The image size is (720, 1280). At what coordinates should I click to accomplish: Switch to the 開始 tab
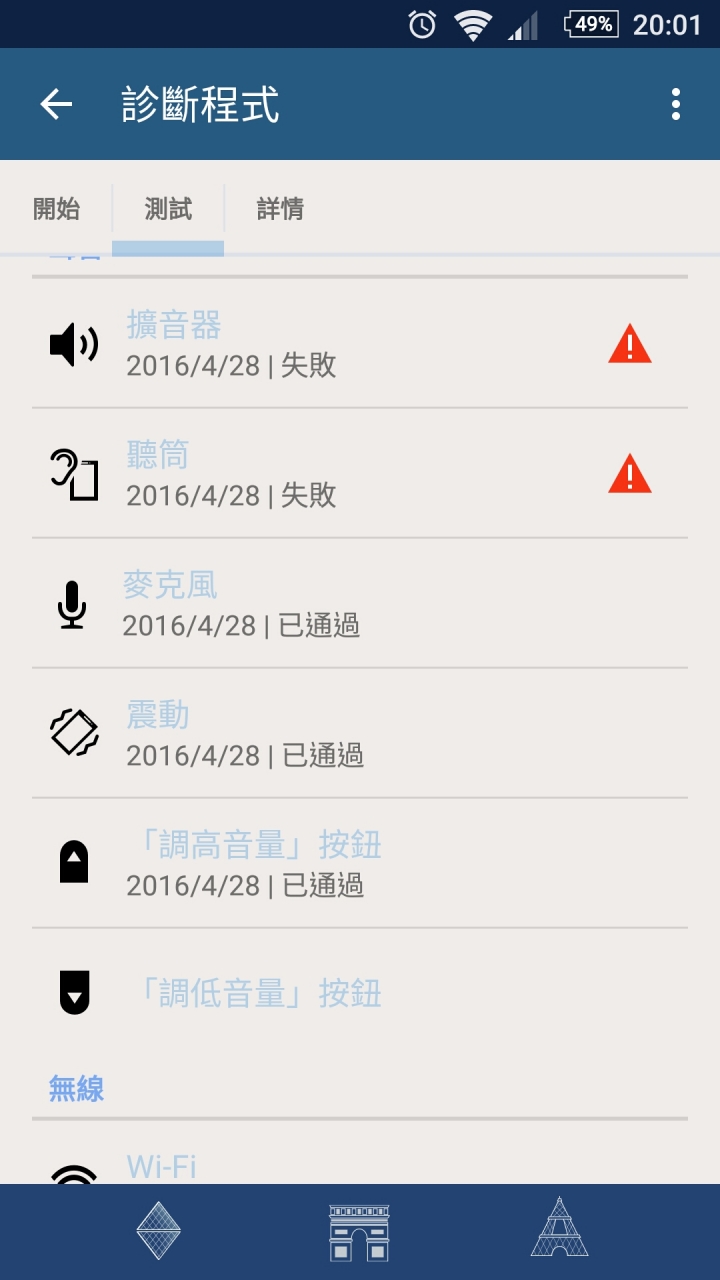click(56, 209)
